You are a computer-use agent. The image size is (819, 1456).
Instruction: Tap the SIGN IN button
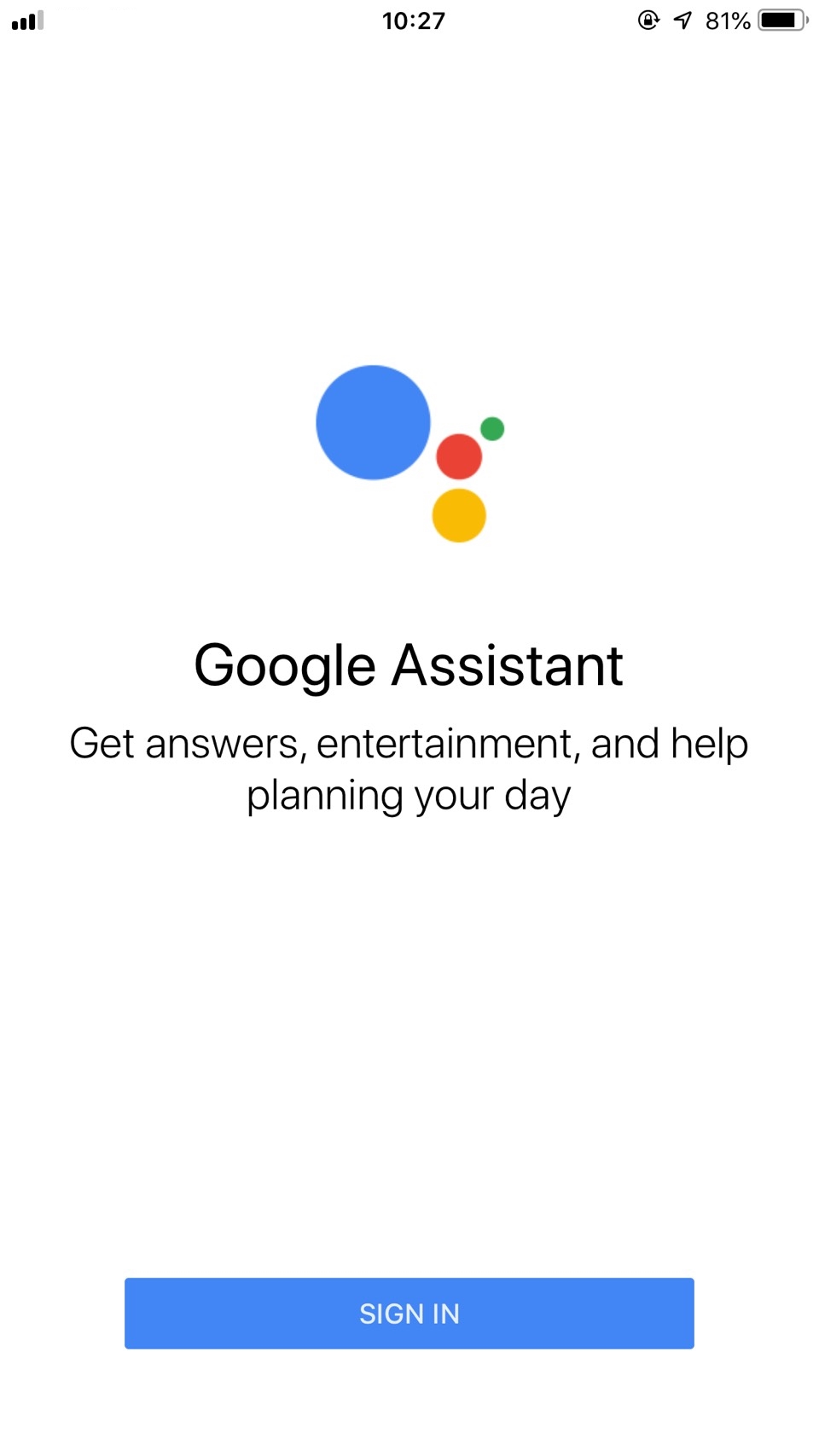coord(409,1313)
